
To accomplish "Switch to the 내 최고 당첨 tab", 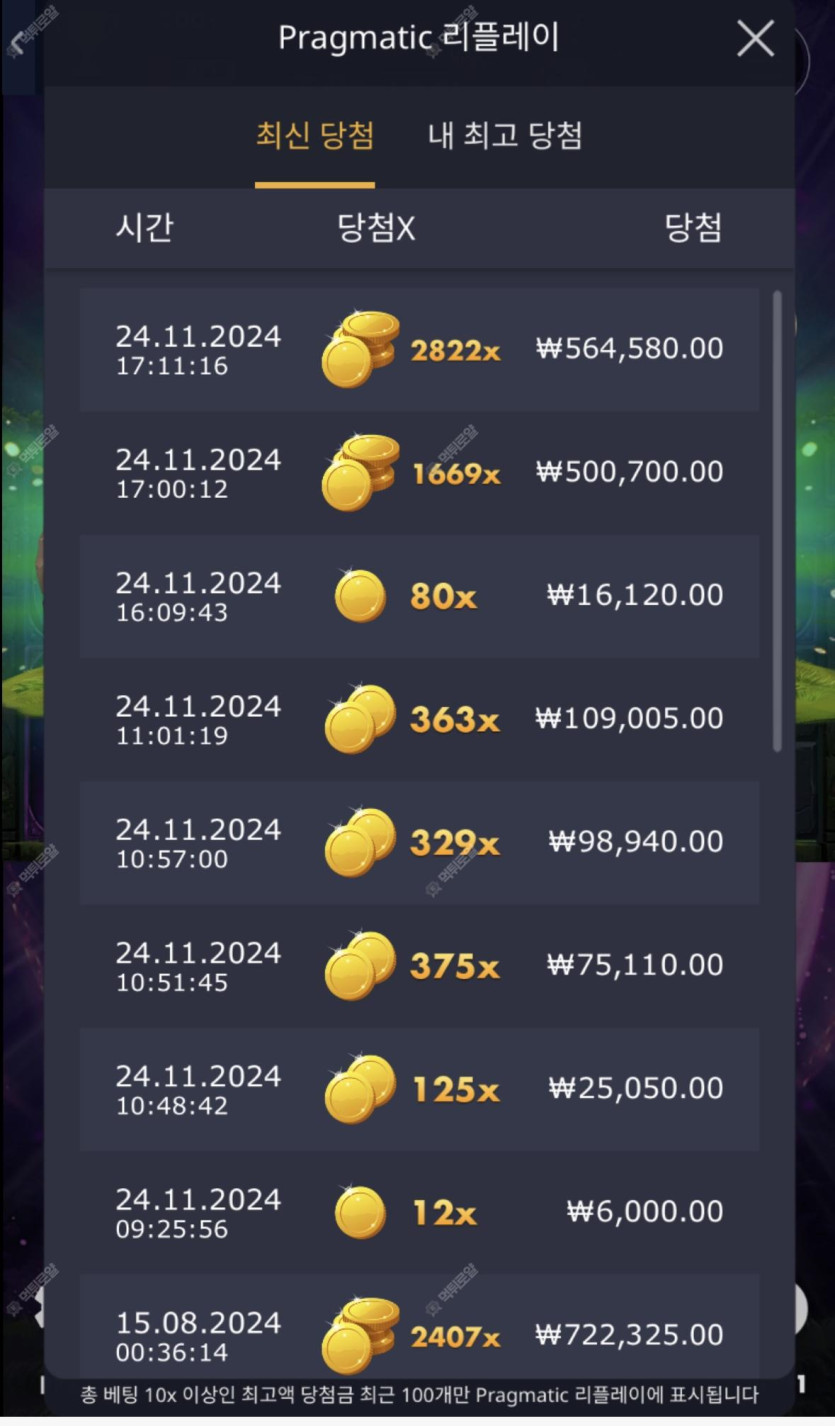I will [505, 136].
